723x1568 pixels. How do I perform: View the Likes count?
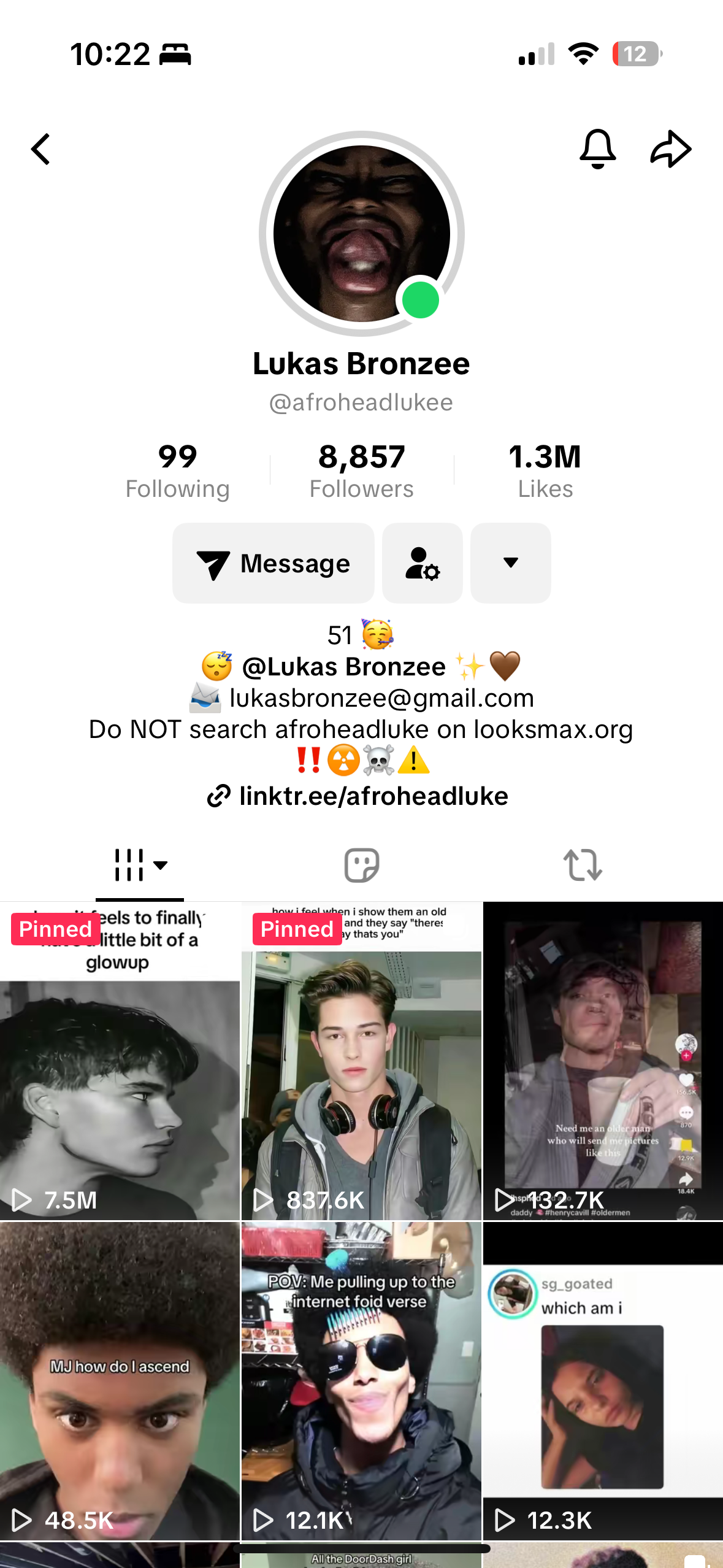[545, 471]
